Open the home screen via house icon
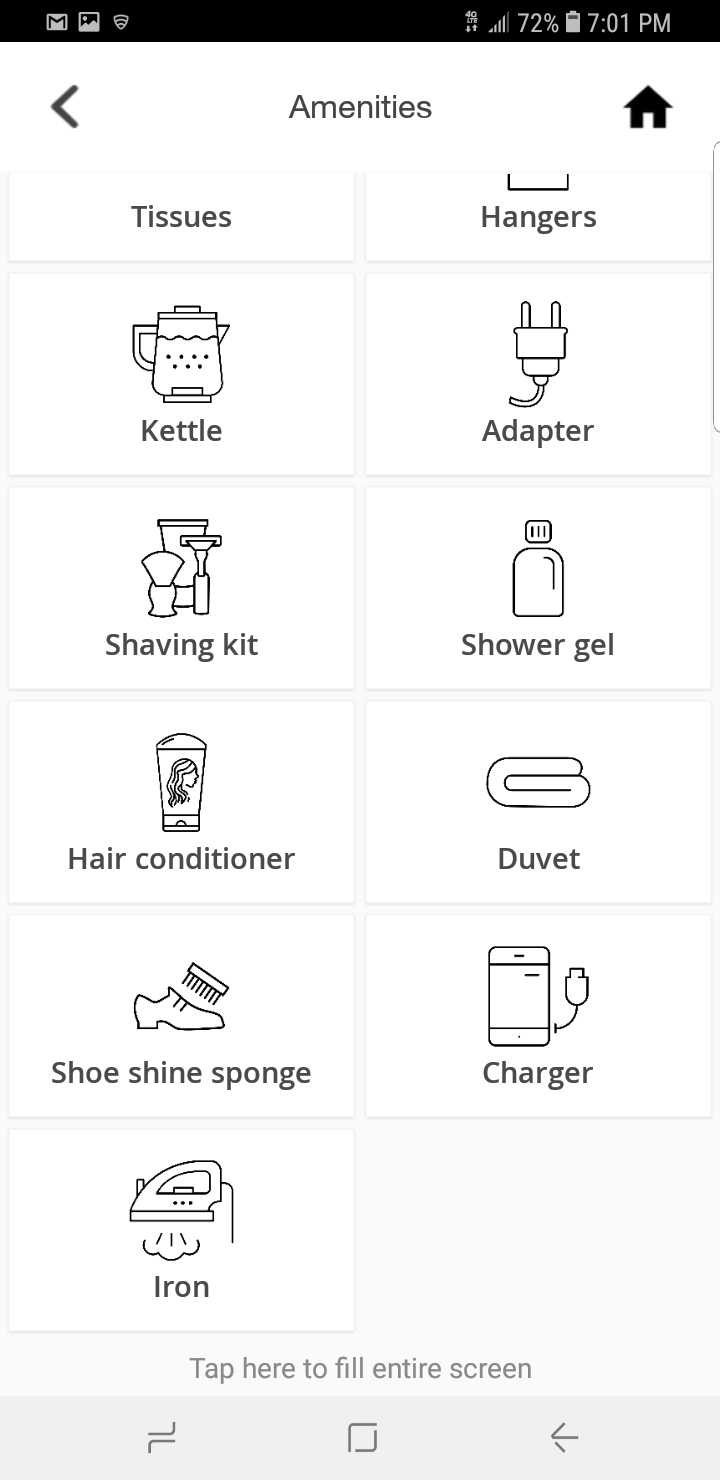The height and width of the screenshot is (1480, 720). coord(648,107)
